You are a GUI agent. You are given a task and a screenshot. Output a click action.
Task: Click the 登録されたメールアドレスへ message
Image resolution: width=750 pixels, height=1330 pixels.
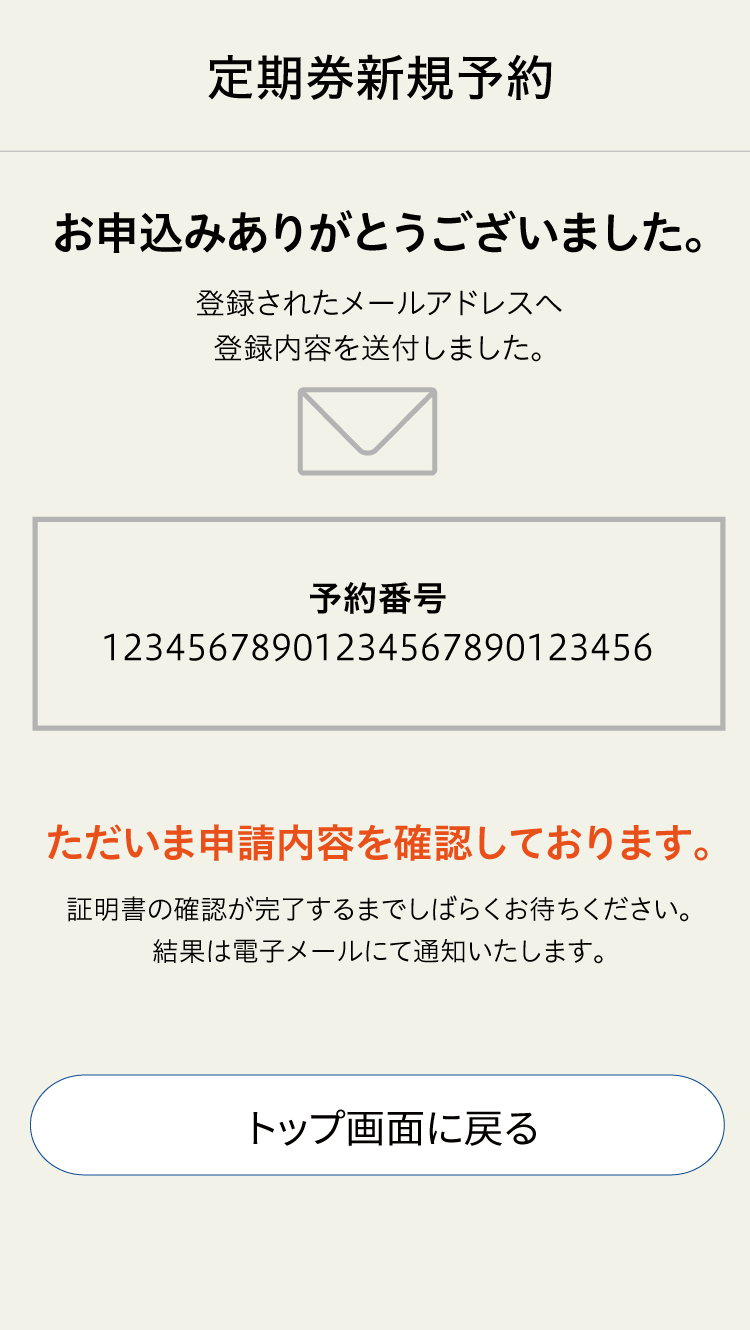pyautogui.click(x=375, y=303)
